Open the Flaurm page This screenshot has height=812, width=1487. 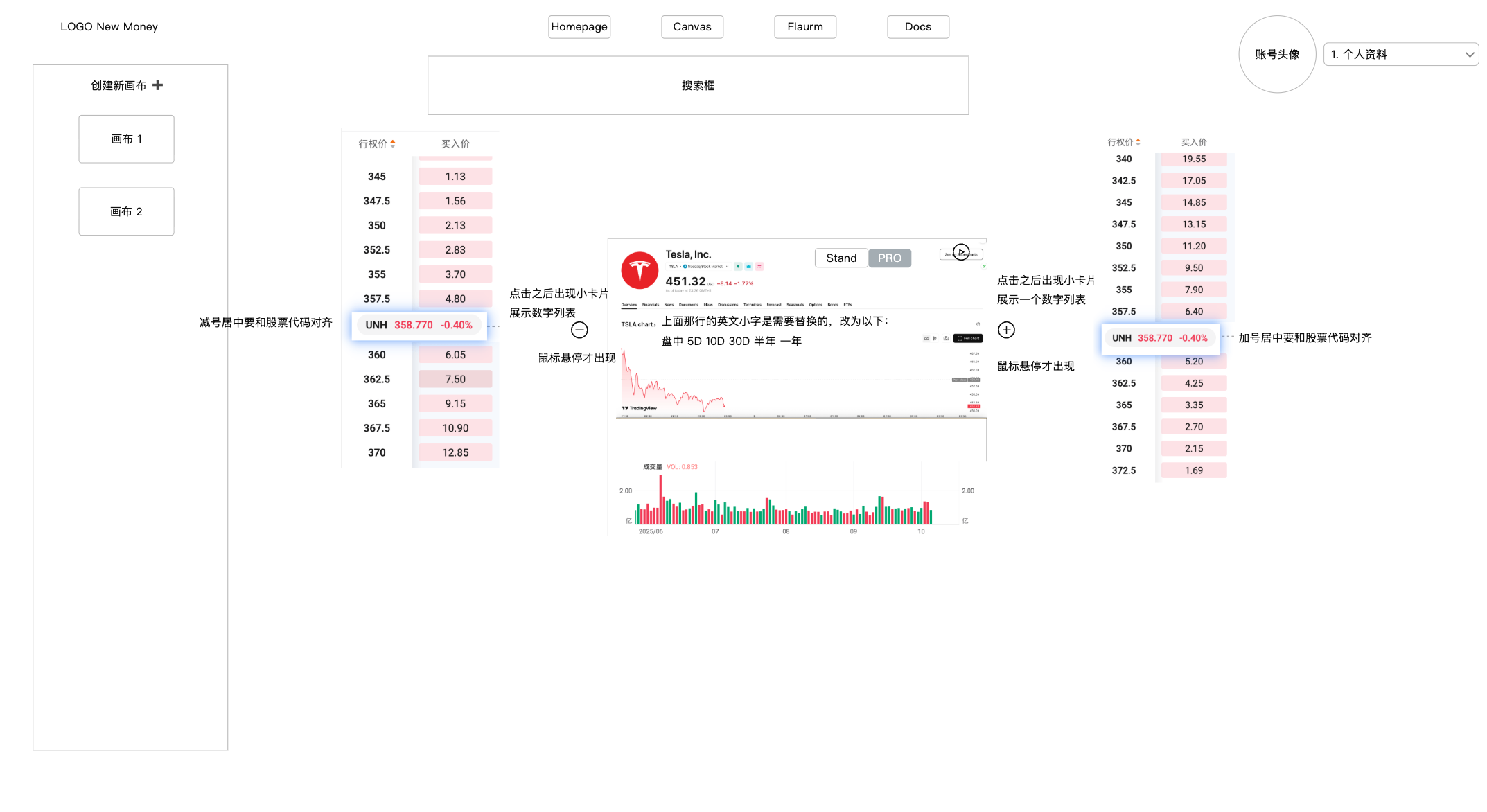804,27
